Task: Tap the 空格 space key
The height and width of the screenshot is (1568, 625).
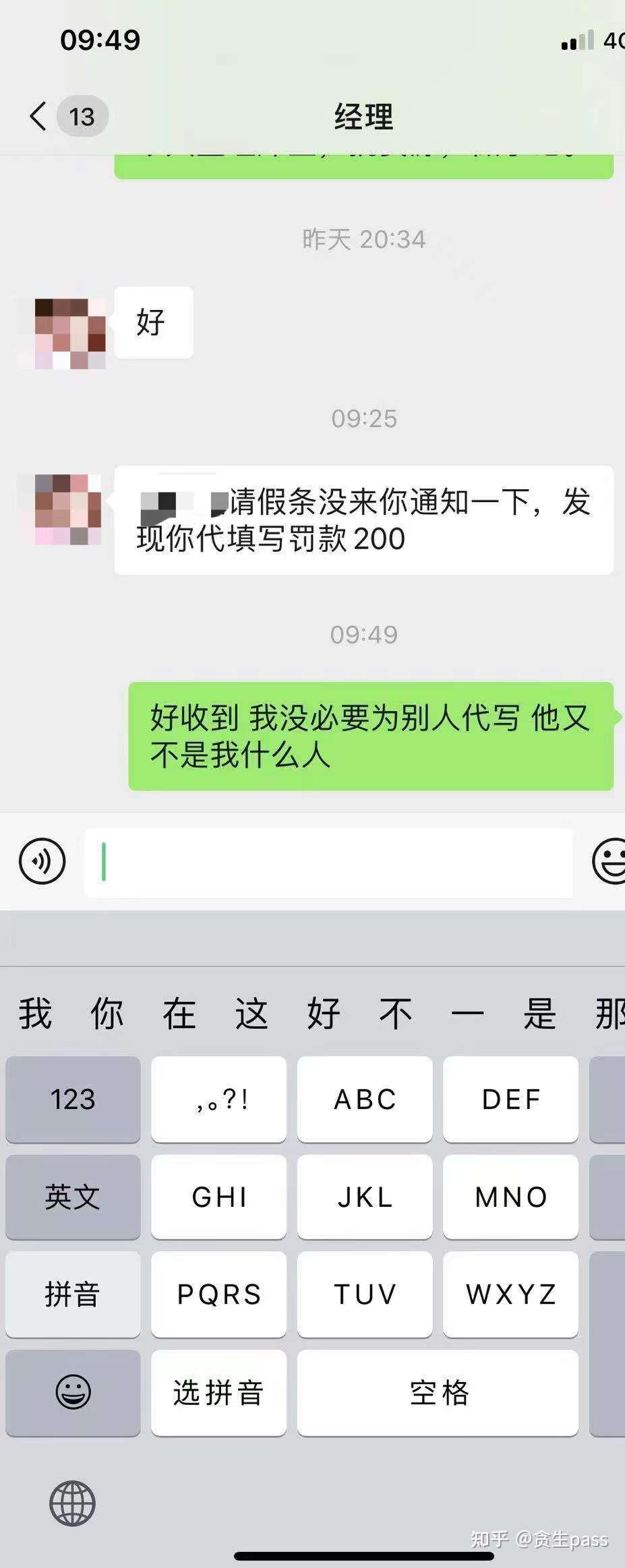Action: 438,1392
